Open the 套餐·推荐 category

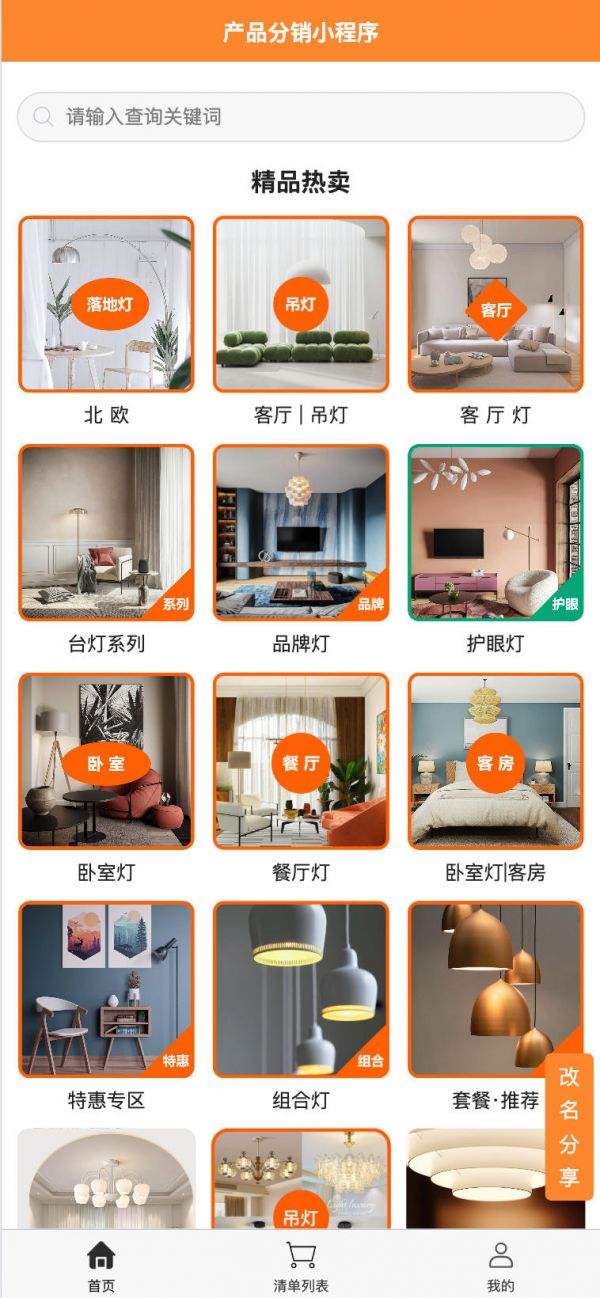click(x=480, y=989)
